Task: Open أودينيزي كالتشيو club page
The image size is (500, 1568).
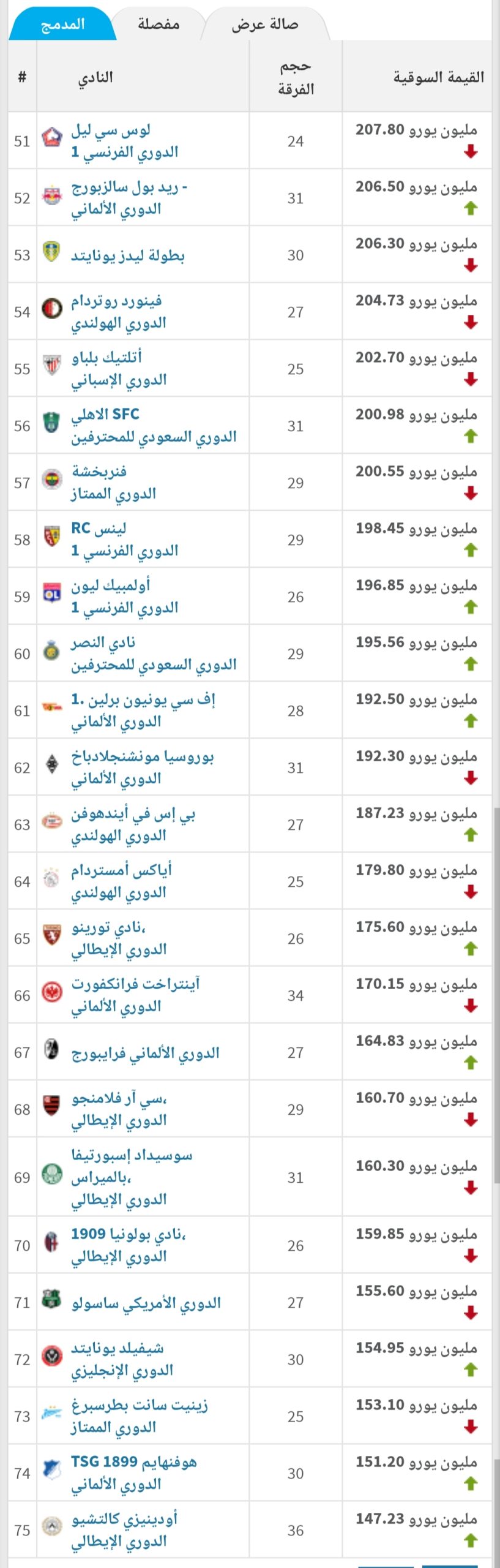Action: tap(124, 1519)
